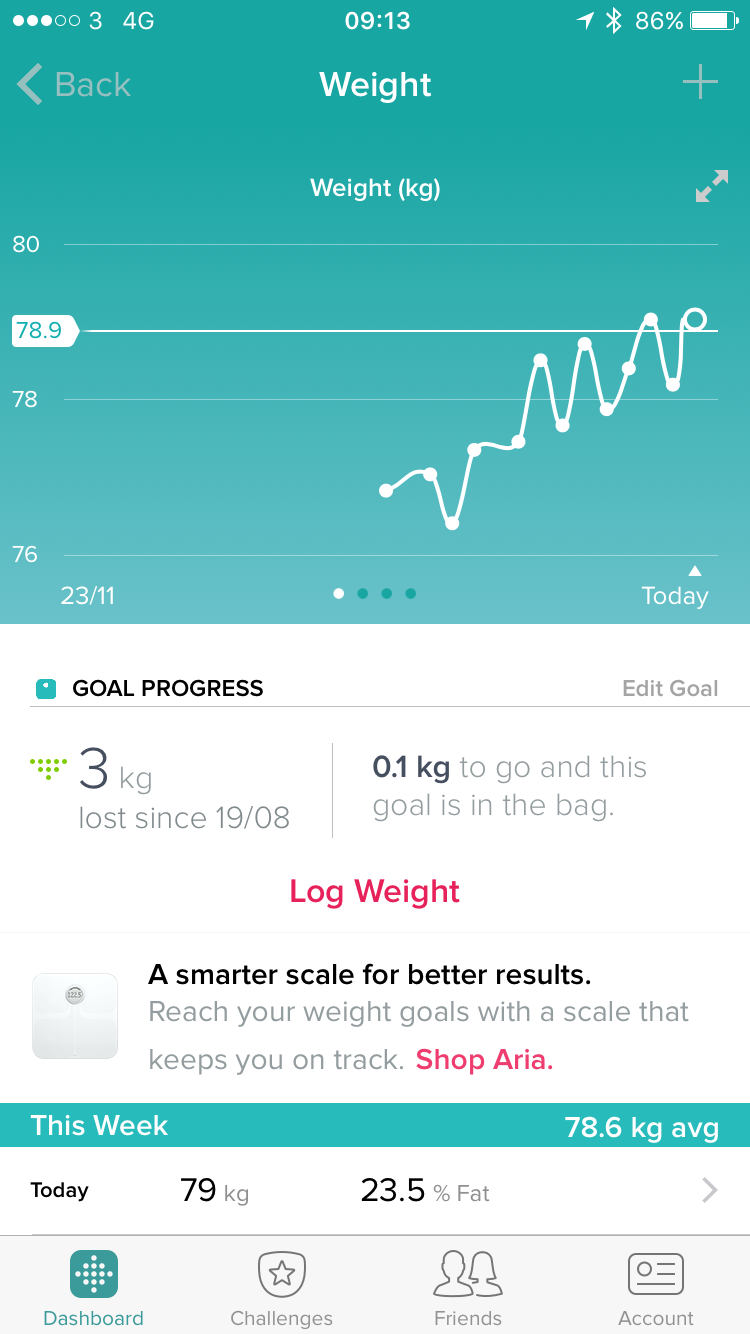Open the Account tab
Image resolution: width=750 pixels, height=1334 pixels.
(656, 1290)
